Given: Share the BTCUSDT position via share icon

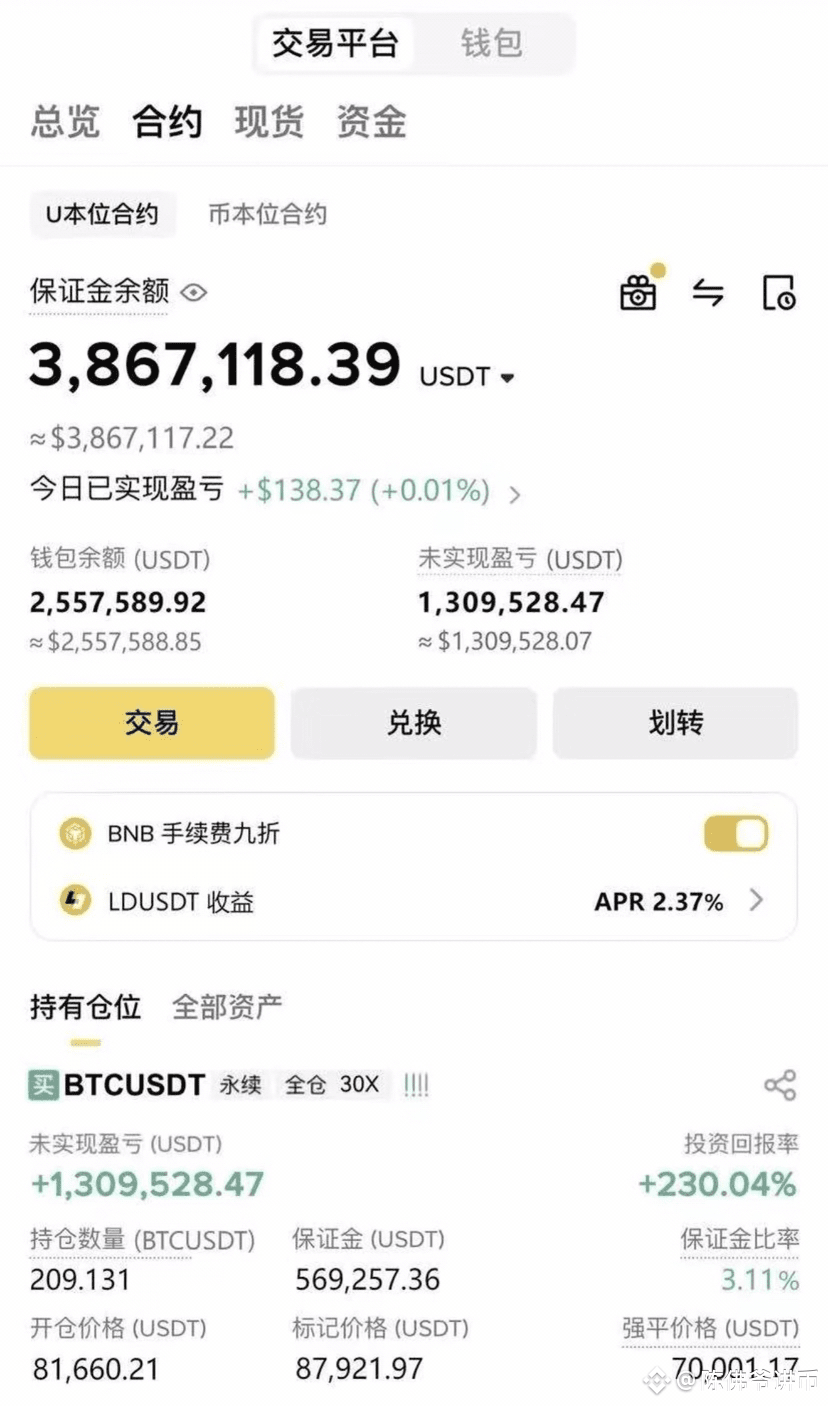Looking at the screenshot, I should coord(779,1085).
